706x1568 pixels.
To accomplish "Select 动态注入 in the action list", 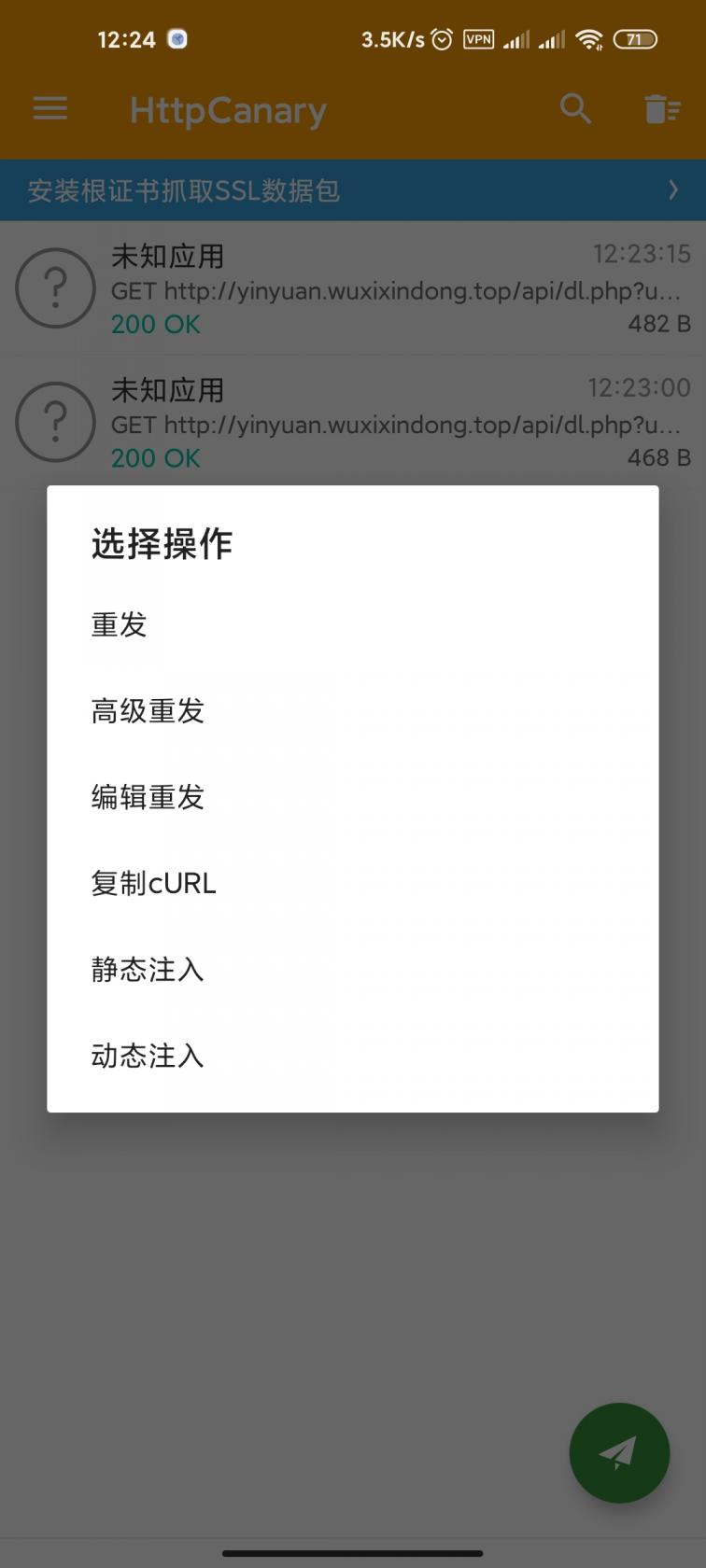I will [x=147, y=1057].
